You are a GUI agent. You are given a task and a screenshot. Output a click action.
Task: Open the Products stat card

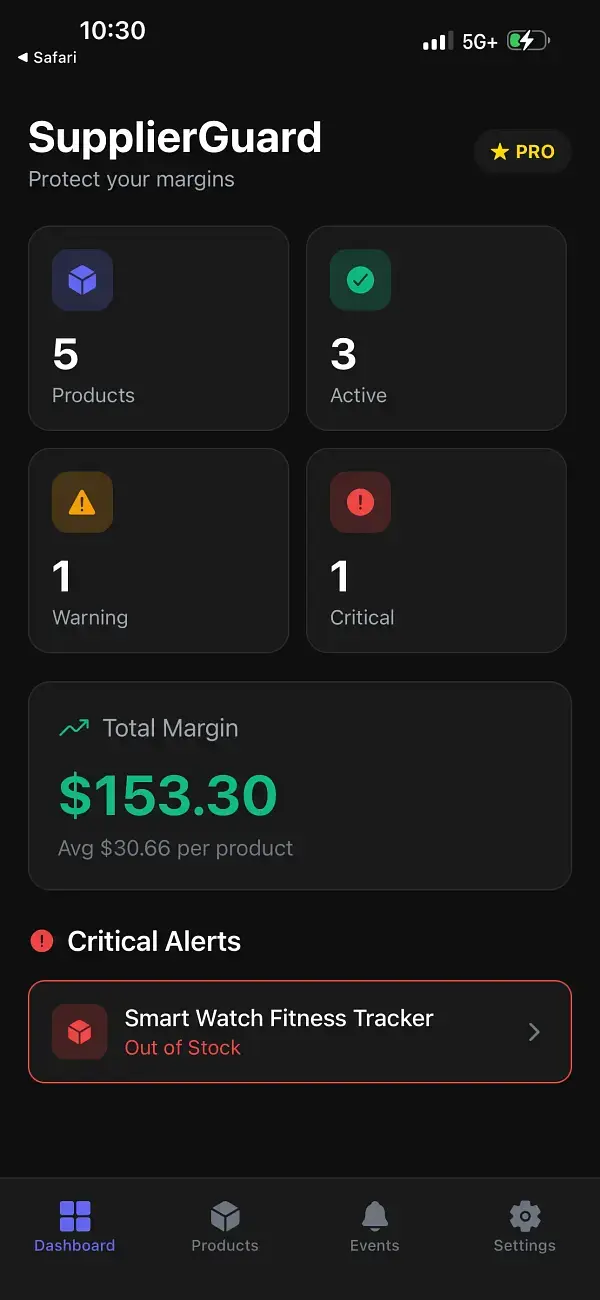click(158, 328)
